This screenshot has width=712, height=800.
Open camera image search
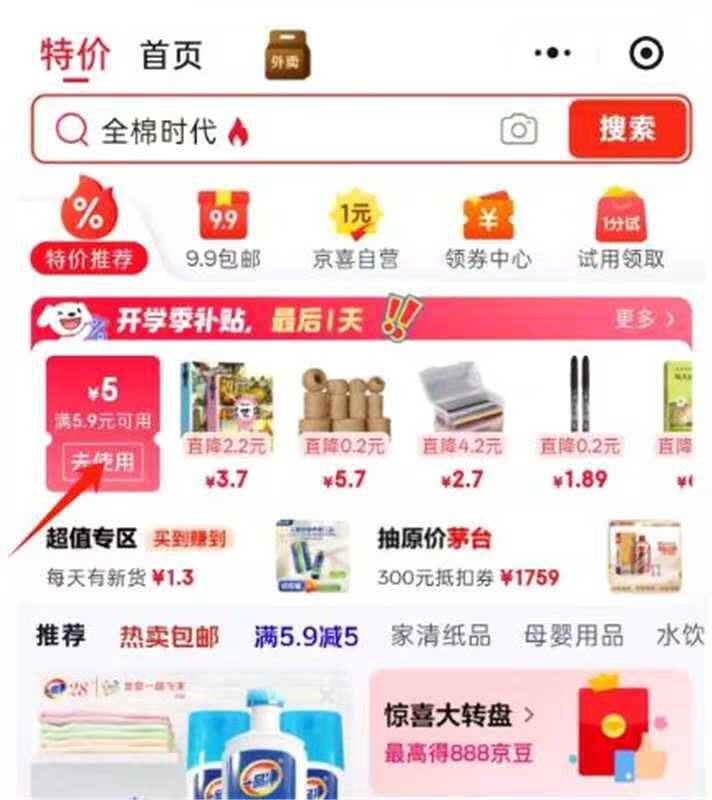(x=519, y=130)
